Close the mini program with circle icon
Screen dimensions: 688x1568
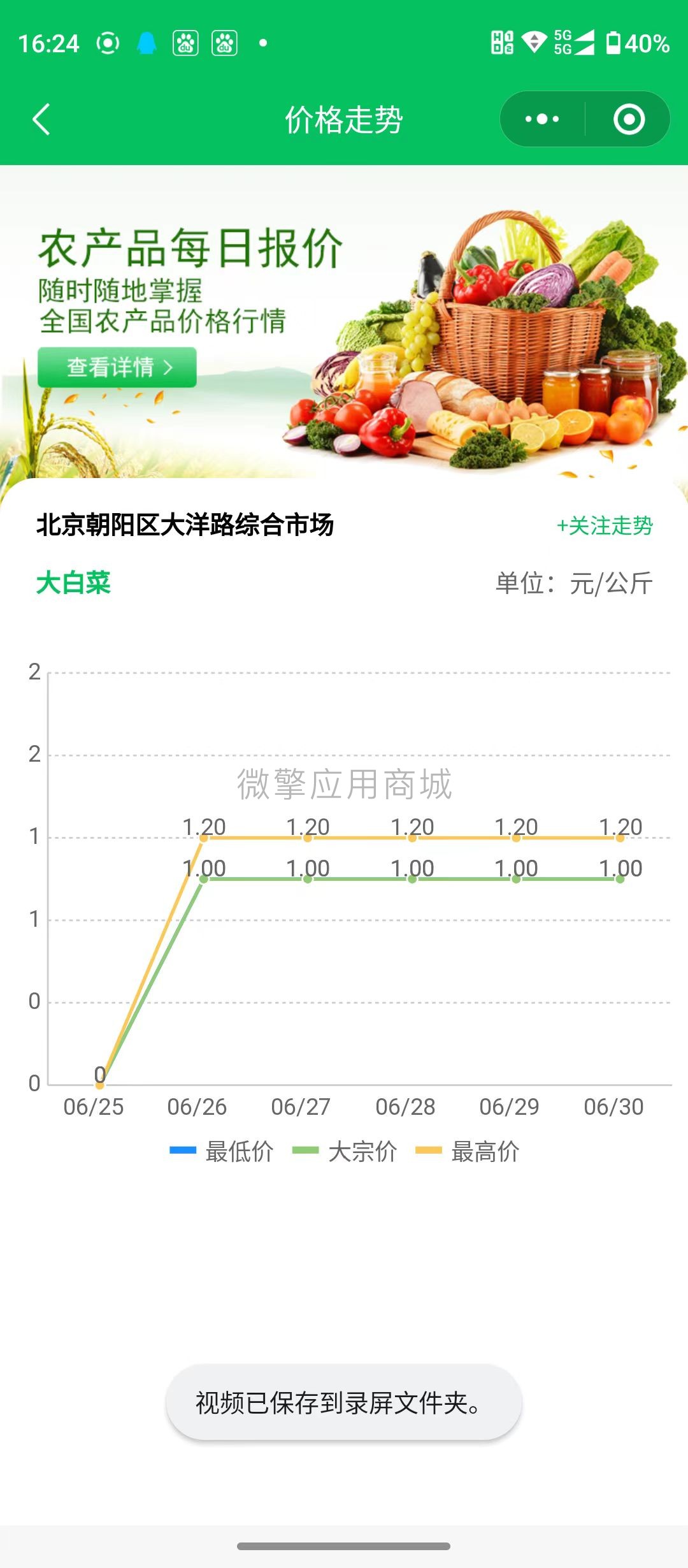pos(629,119)
